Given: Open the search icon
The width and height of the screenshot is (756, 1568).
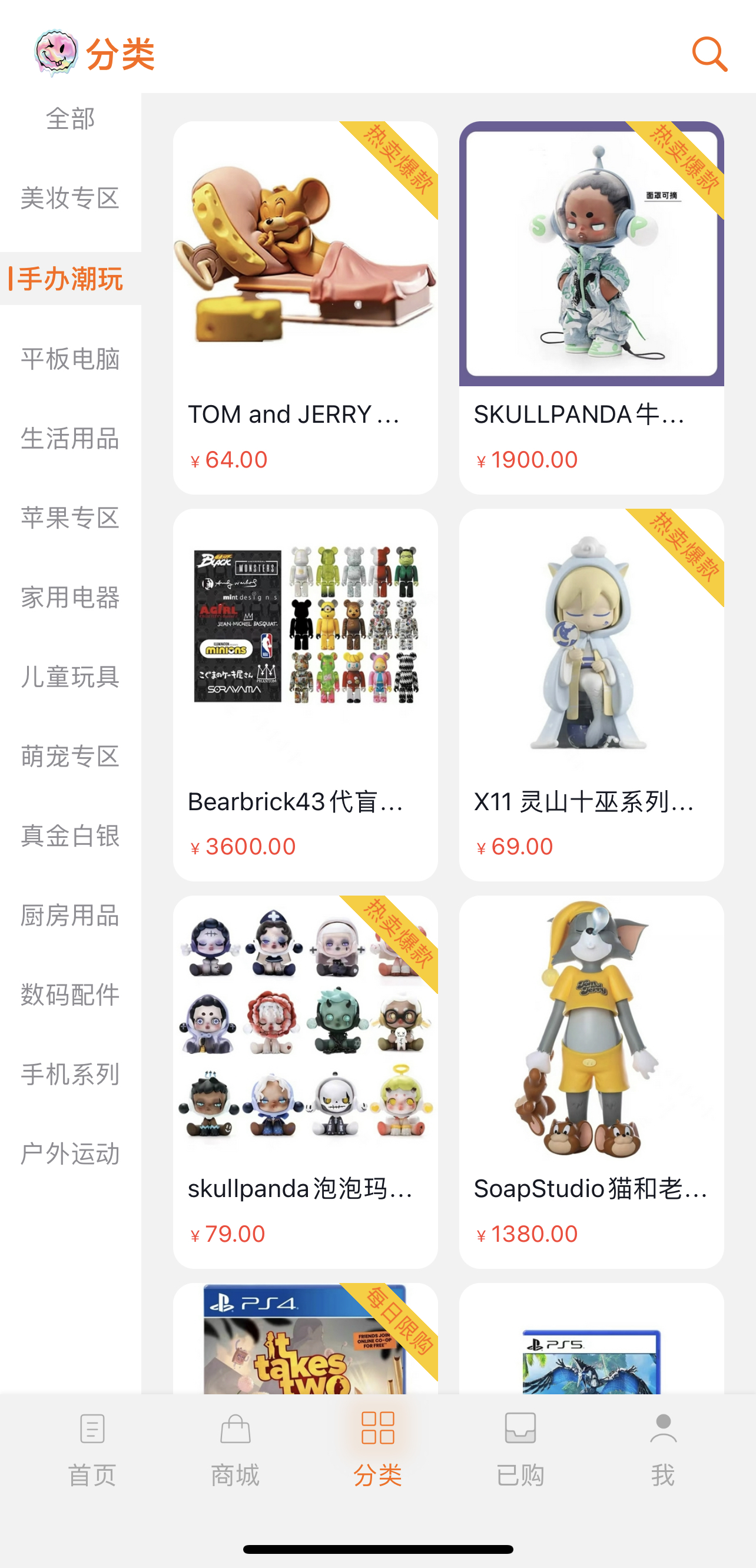Looking at the screenshot, I should click(x=709, y=54).
